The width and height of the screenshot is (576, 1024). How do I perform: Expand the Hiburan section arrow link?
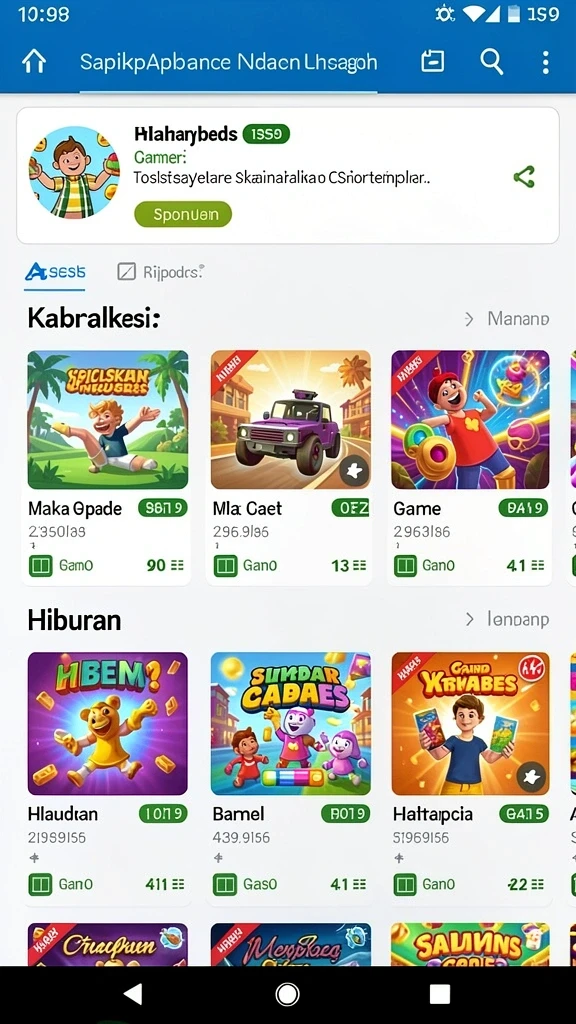[507, 619]
